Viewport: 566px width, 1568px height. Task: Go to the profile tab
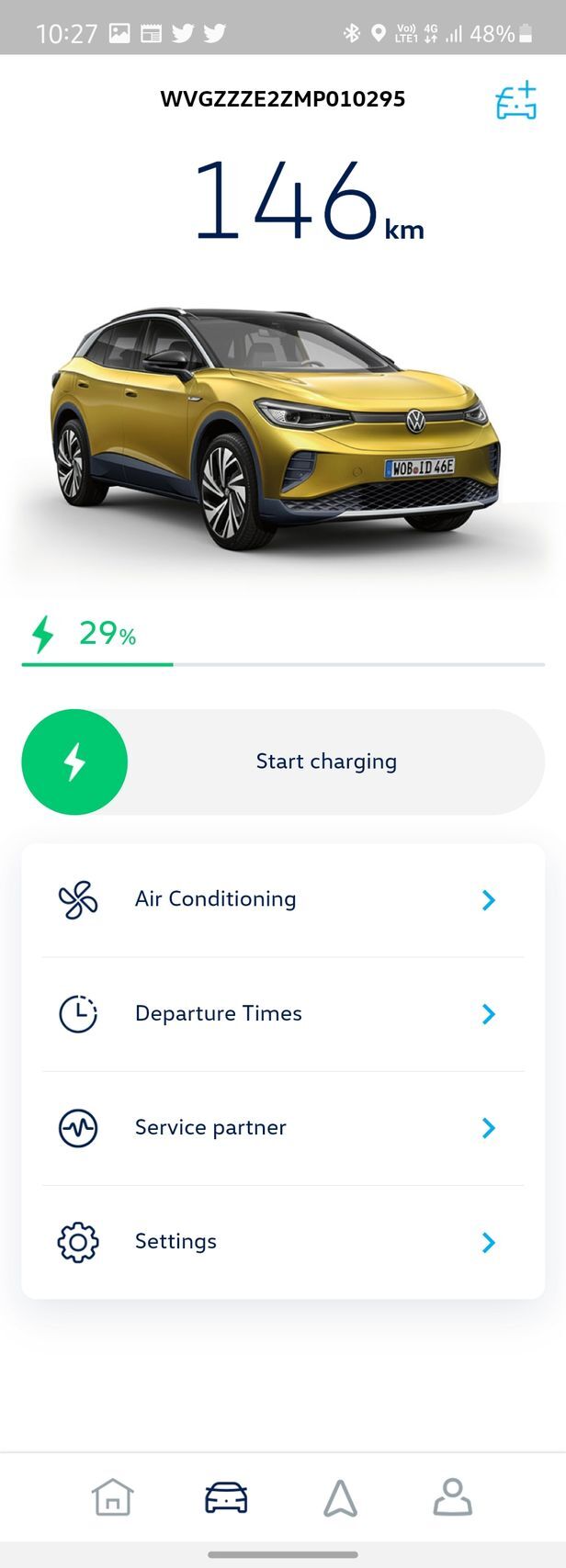[x=452, y=1497]
